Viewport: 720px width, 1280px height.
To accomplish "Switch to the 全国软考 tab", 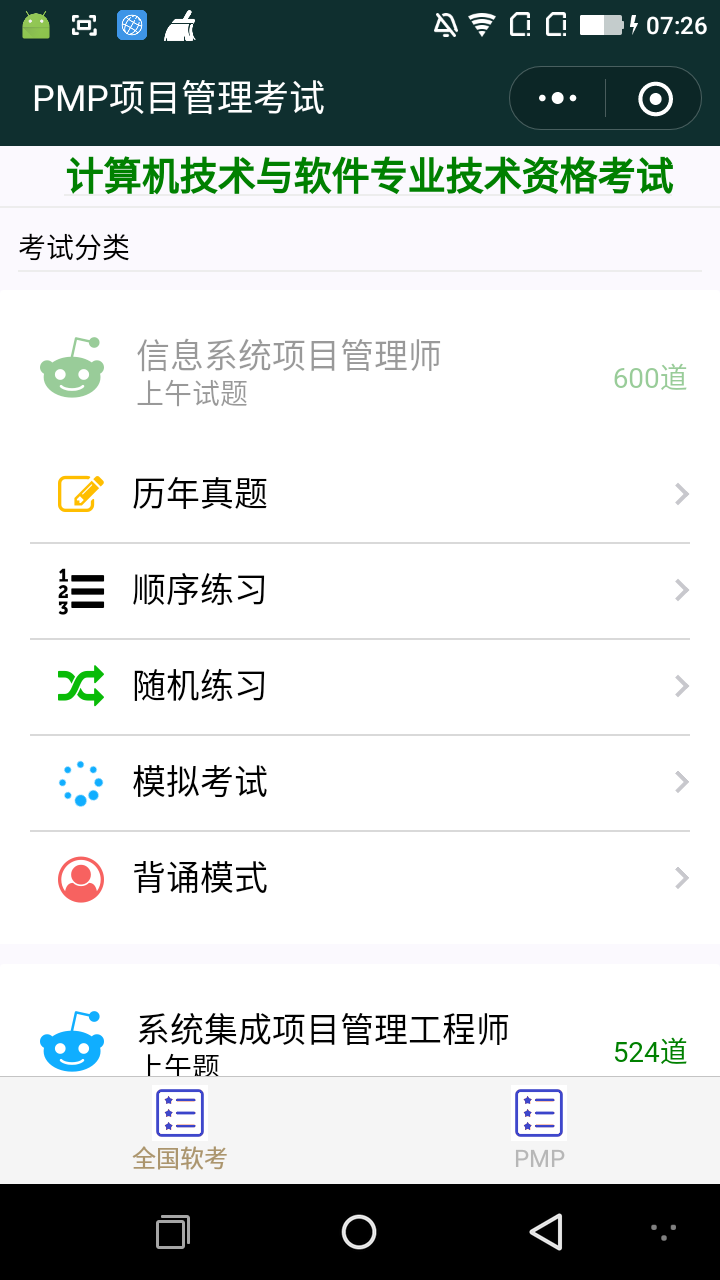I will [180, 1130].
